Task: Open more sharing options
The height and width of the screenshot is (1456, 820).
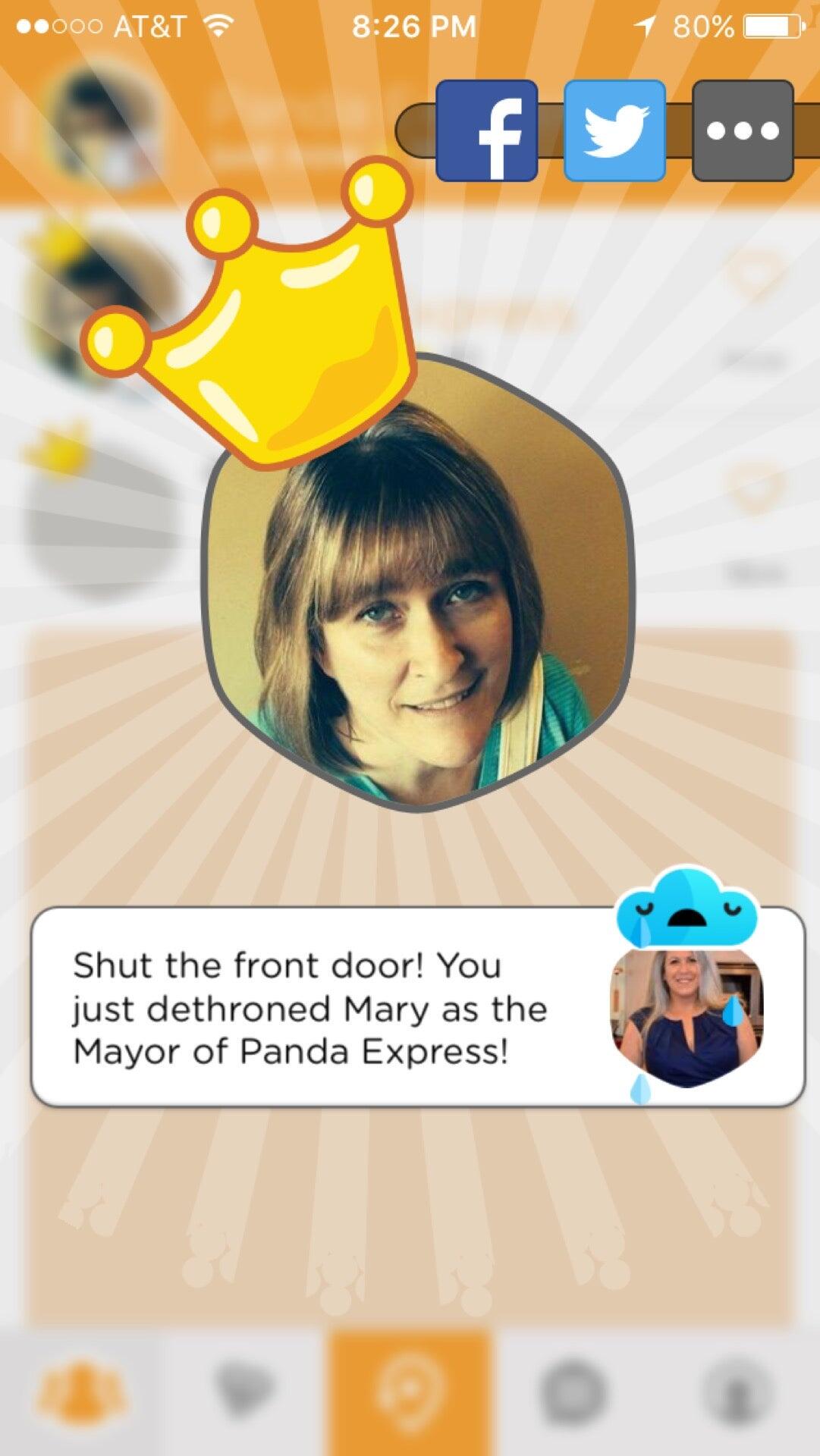Action: tap(742, 130)
